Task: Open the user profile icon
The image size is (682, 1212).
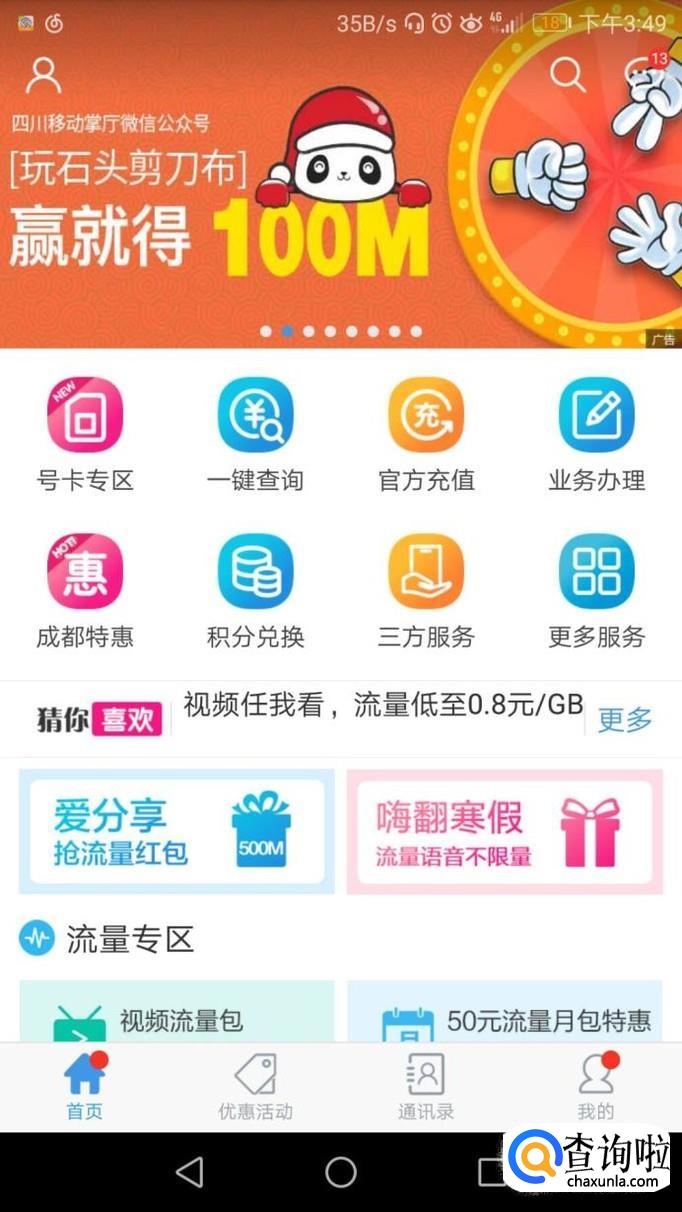Action: (43, 75)
